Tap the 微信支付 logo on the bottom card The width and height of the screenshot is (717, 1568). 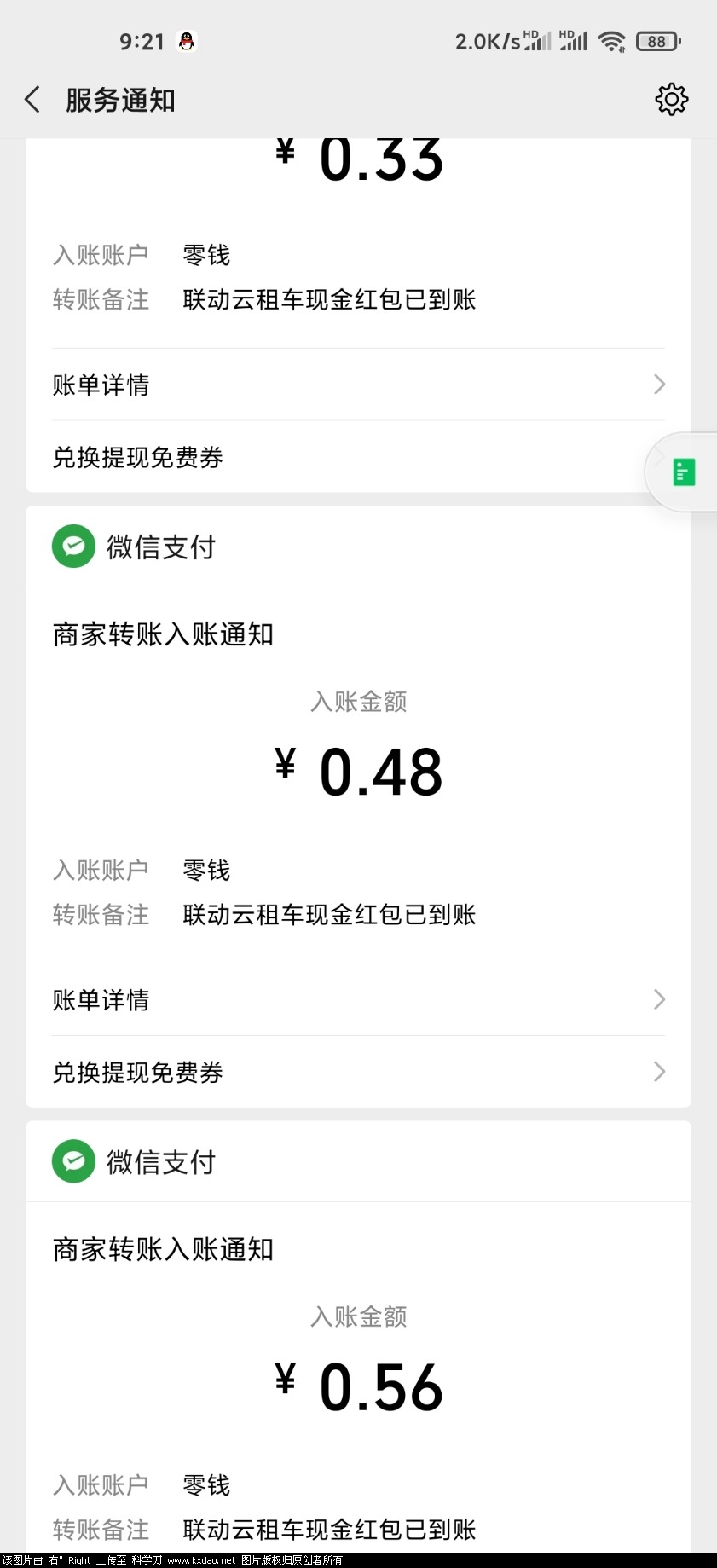(73, 1160)
